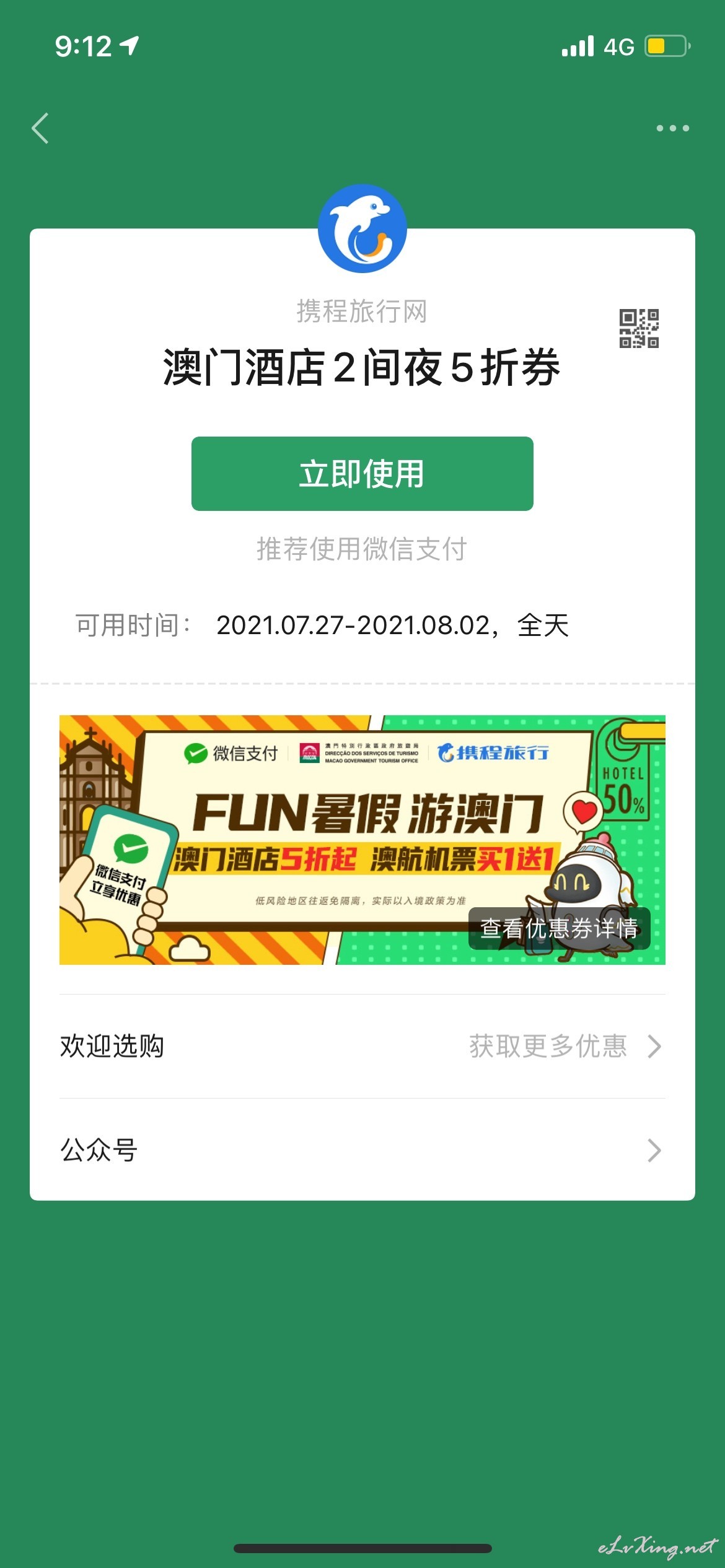Open the 公众号 row
The width and height of the screenshot is (725, 1568).
tap(362, 1150)
